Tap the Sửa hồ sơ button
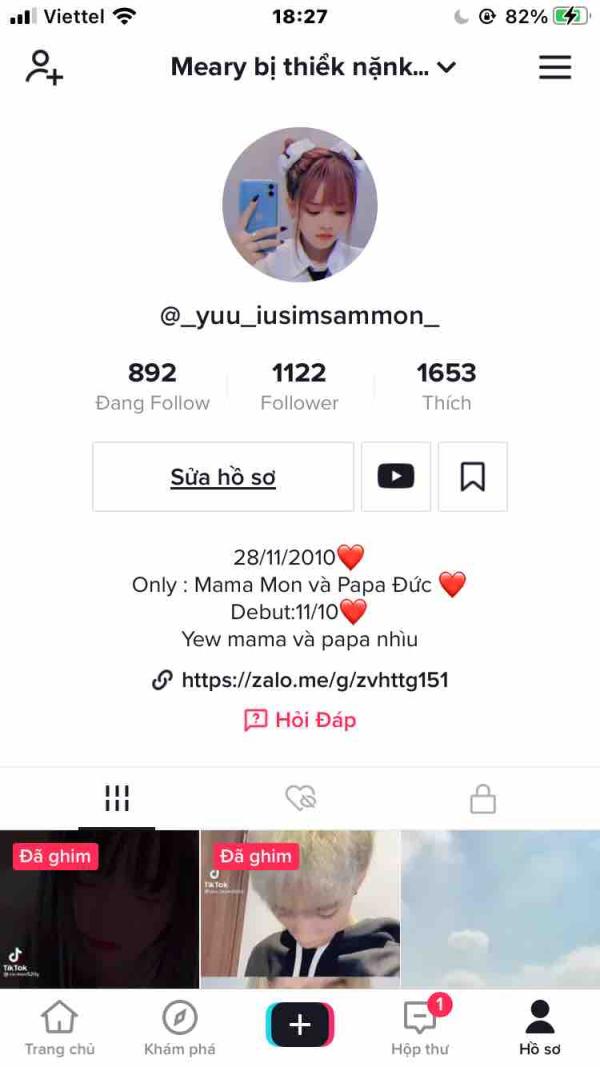This screenshot has height=1067, width=600. click(x=223, y=477)
